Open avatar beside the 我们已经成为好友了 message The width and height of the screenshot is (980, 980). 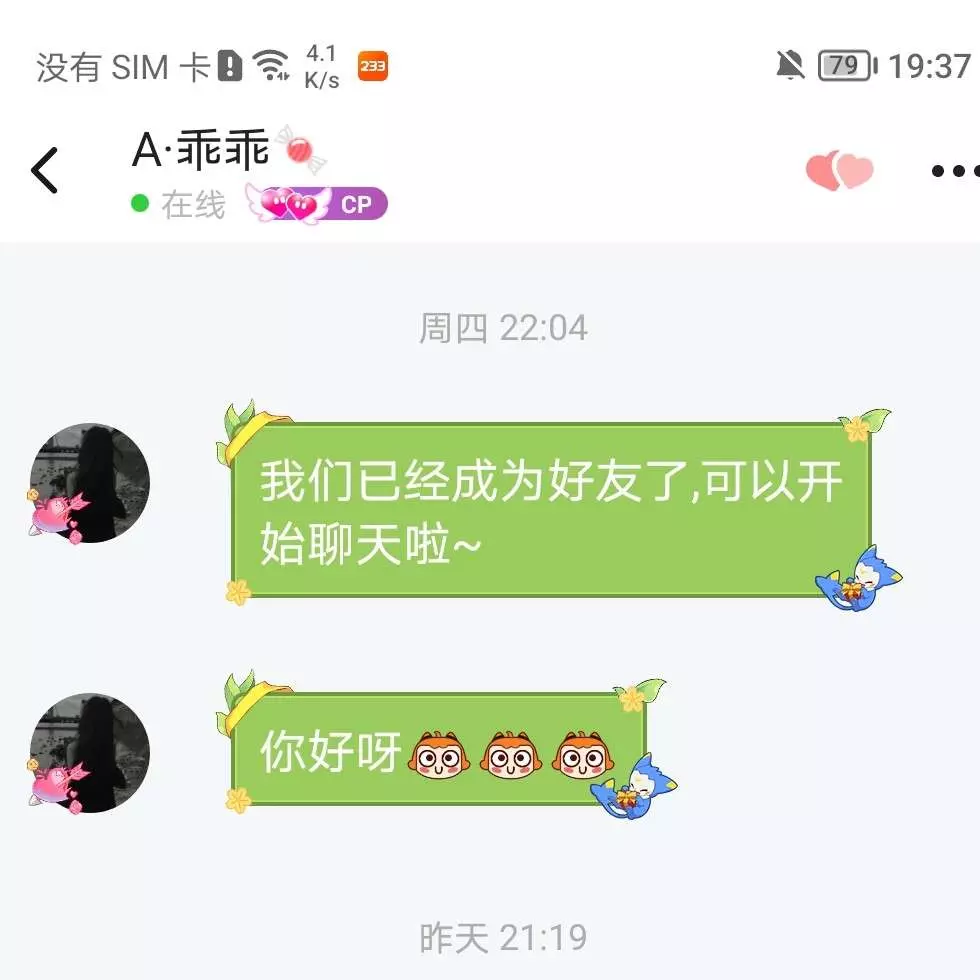coord(89,483)
